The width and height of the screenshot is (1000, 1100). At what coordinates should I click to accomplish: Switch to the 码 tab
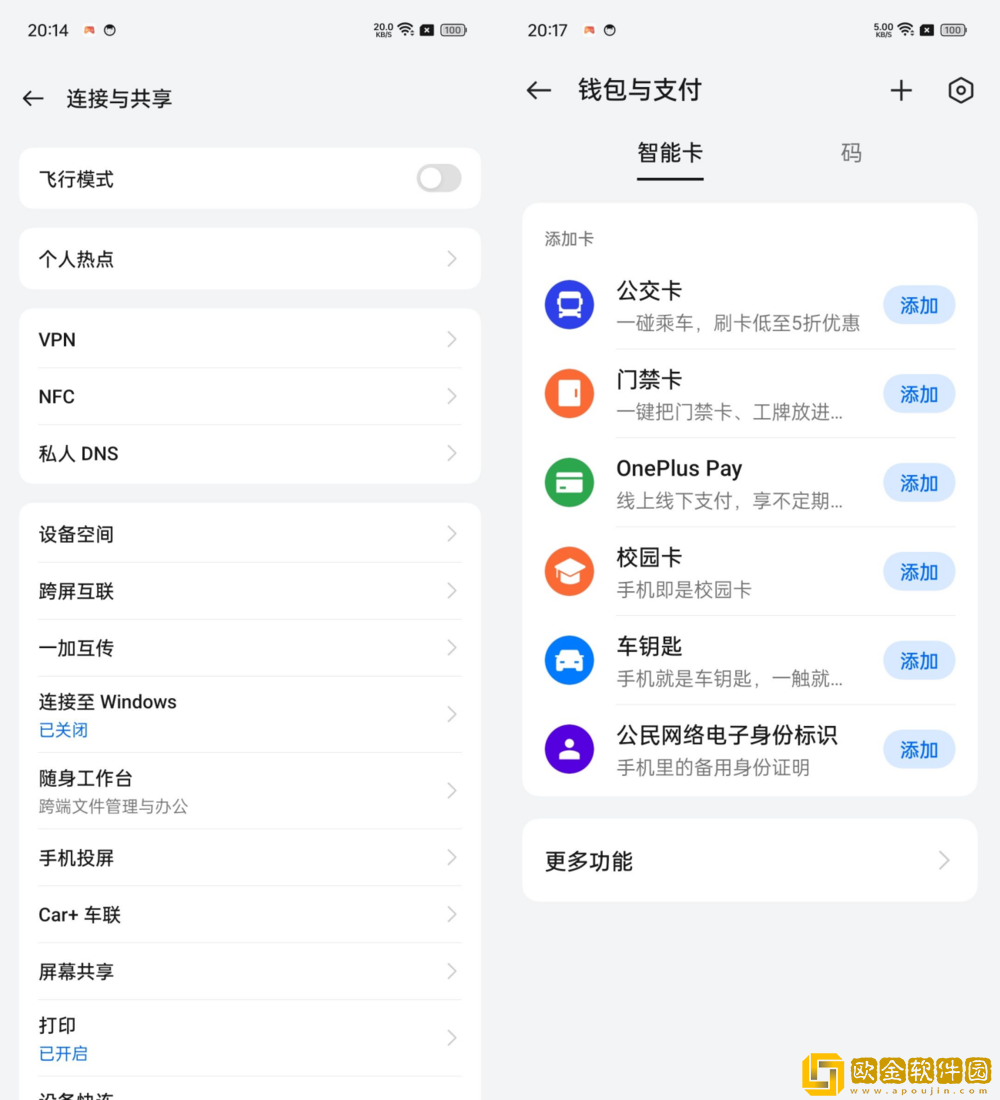[x=851, y=153]
